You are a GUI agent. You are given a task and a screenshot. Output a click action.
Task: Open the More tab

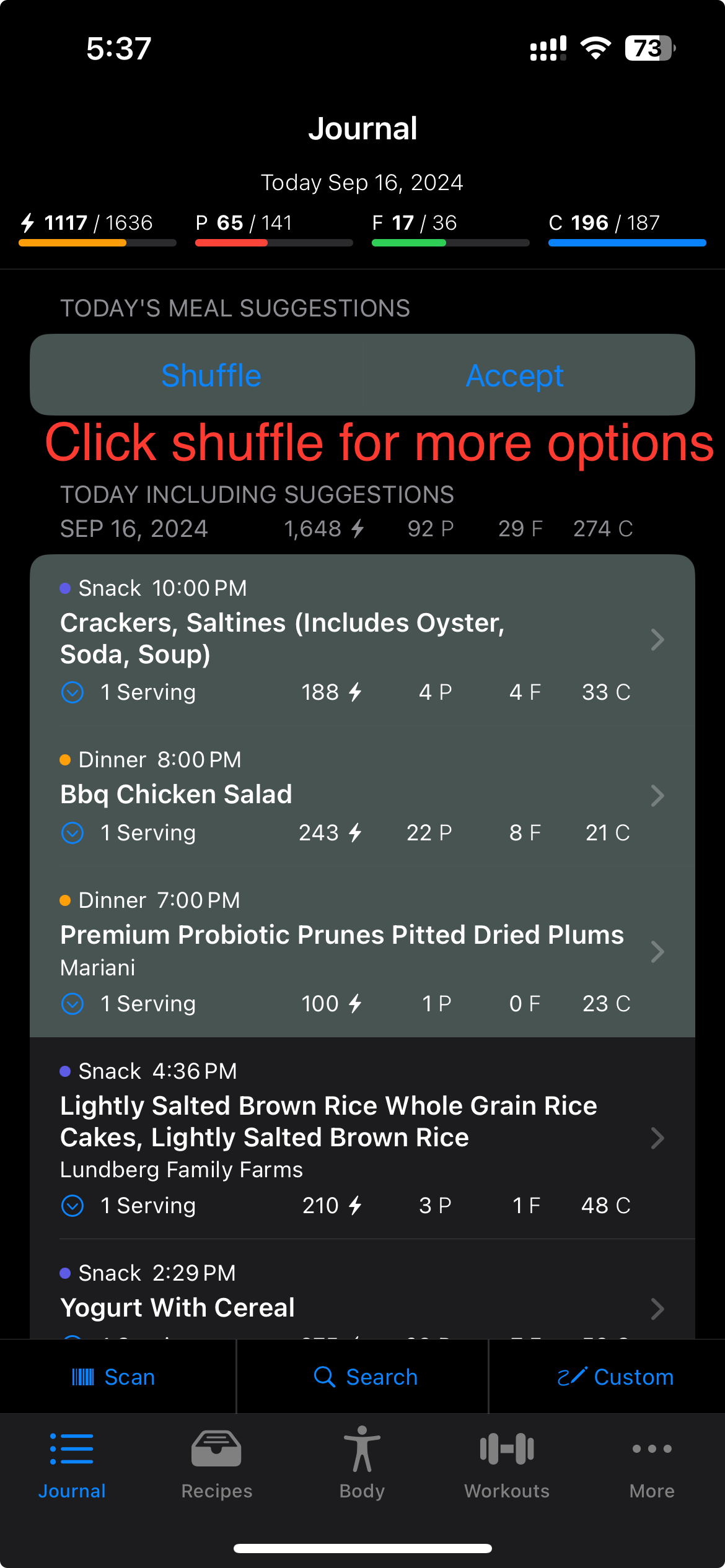652,1464
